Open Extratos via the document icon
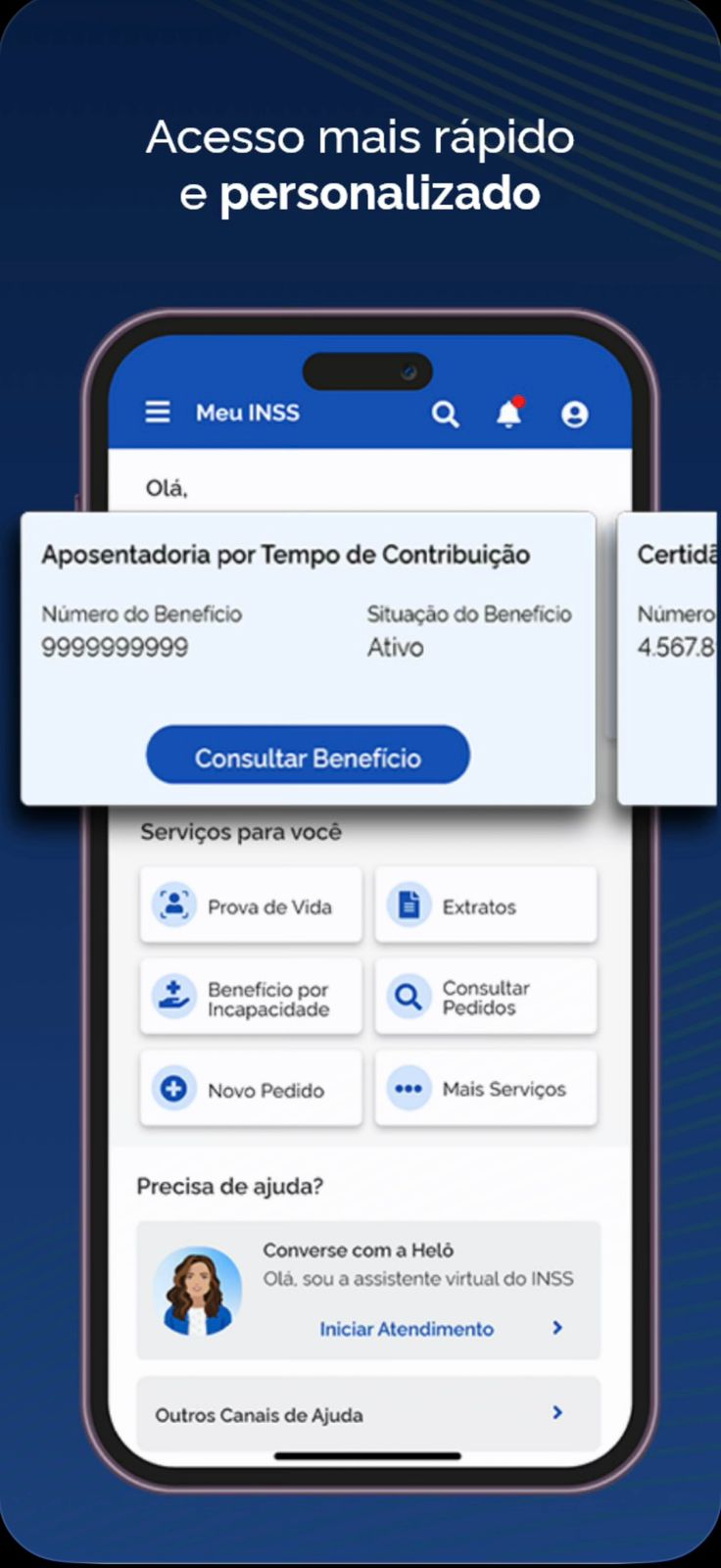Screen dimensions: 721x1568 point(409,904)
